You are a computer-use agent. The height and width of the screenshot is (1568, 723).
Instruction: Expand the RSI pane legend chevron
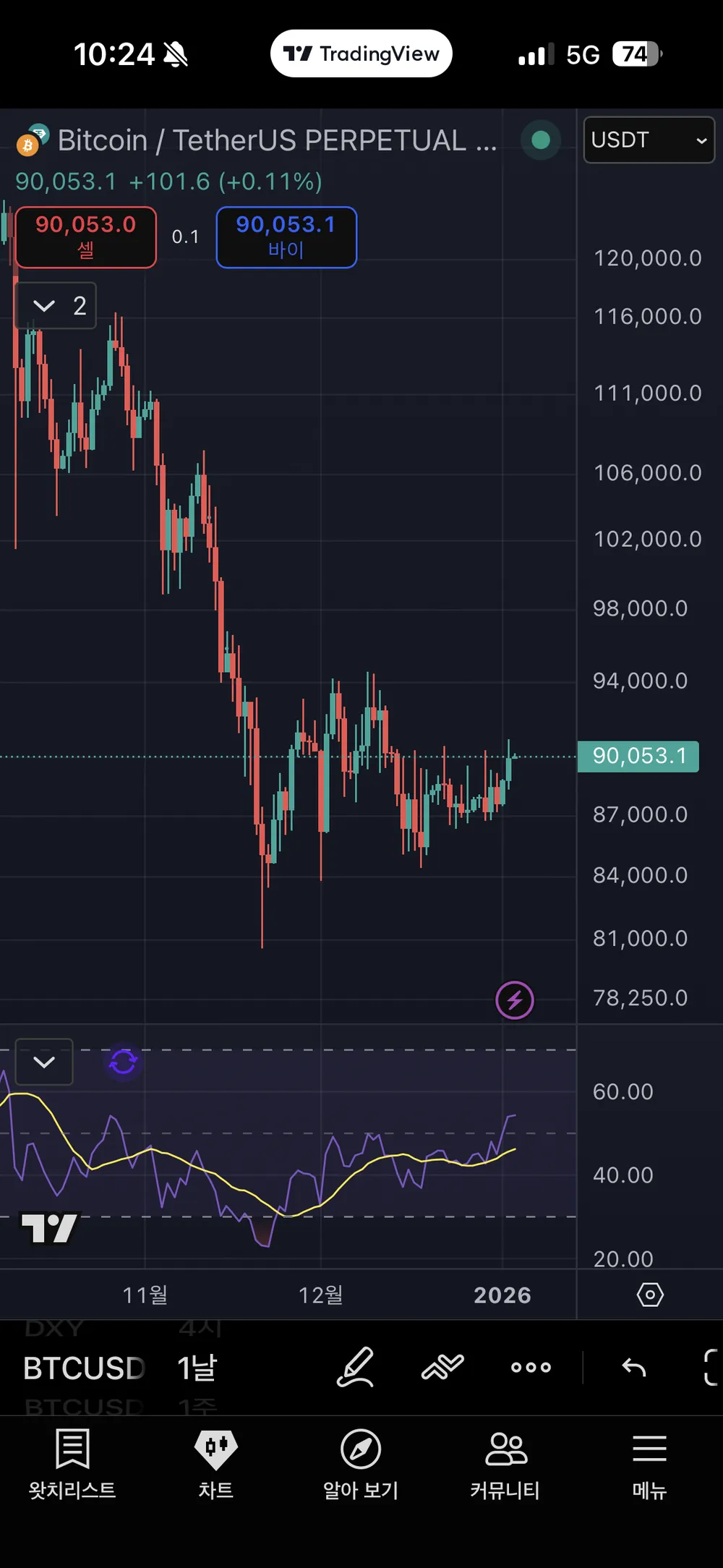point(44,1062)
